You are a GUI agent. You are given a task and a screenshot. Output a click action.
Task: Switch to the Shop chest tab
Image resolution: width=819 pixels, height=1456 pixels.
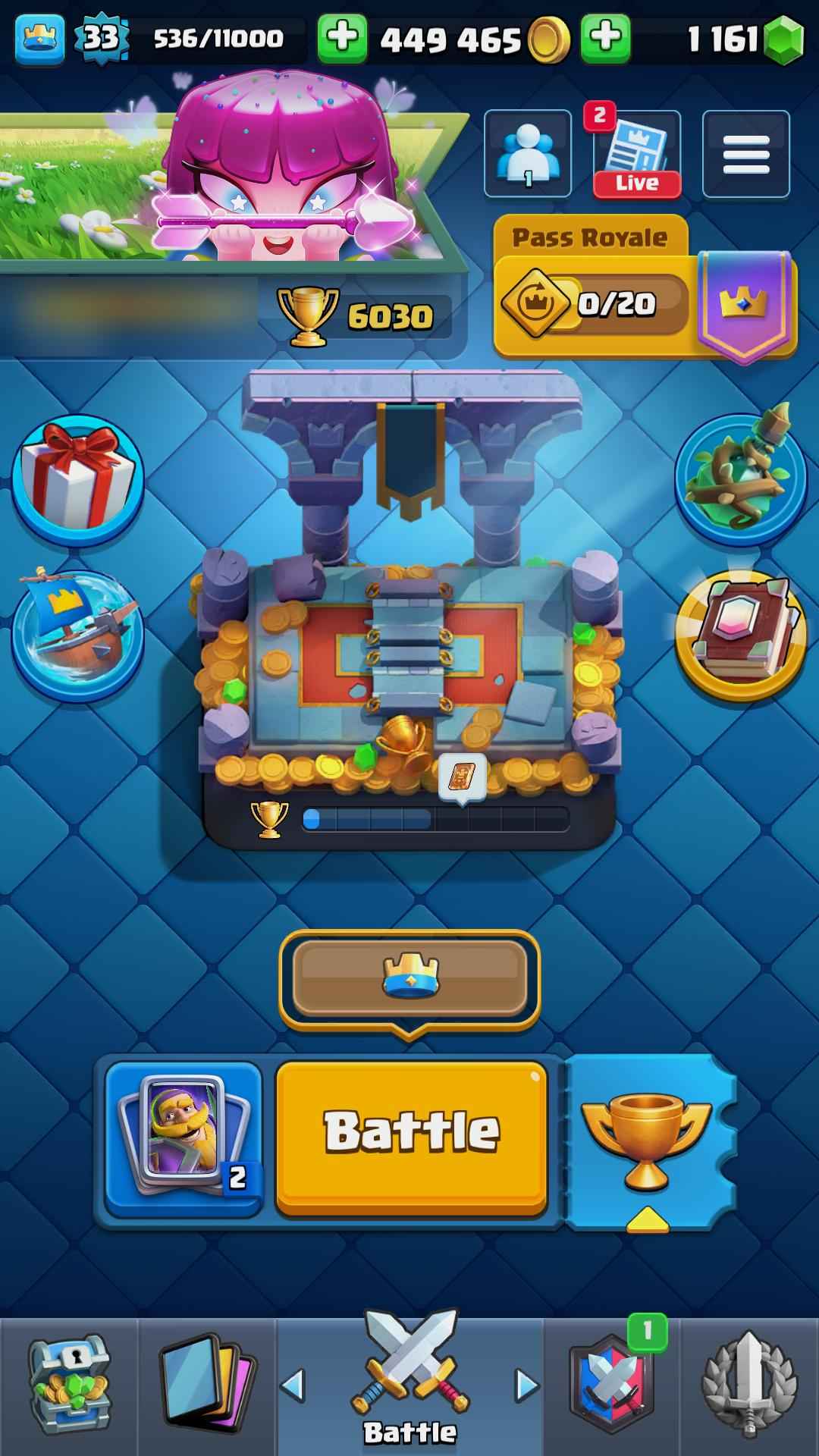[70, 1386]
